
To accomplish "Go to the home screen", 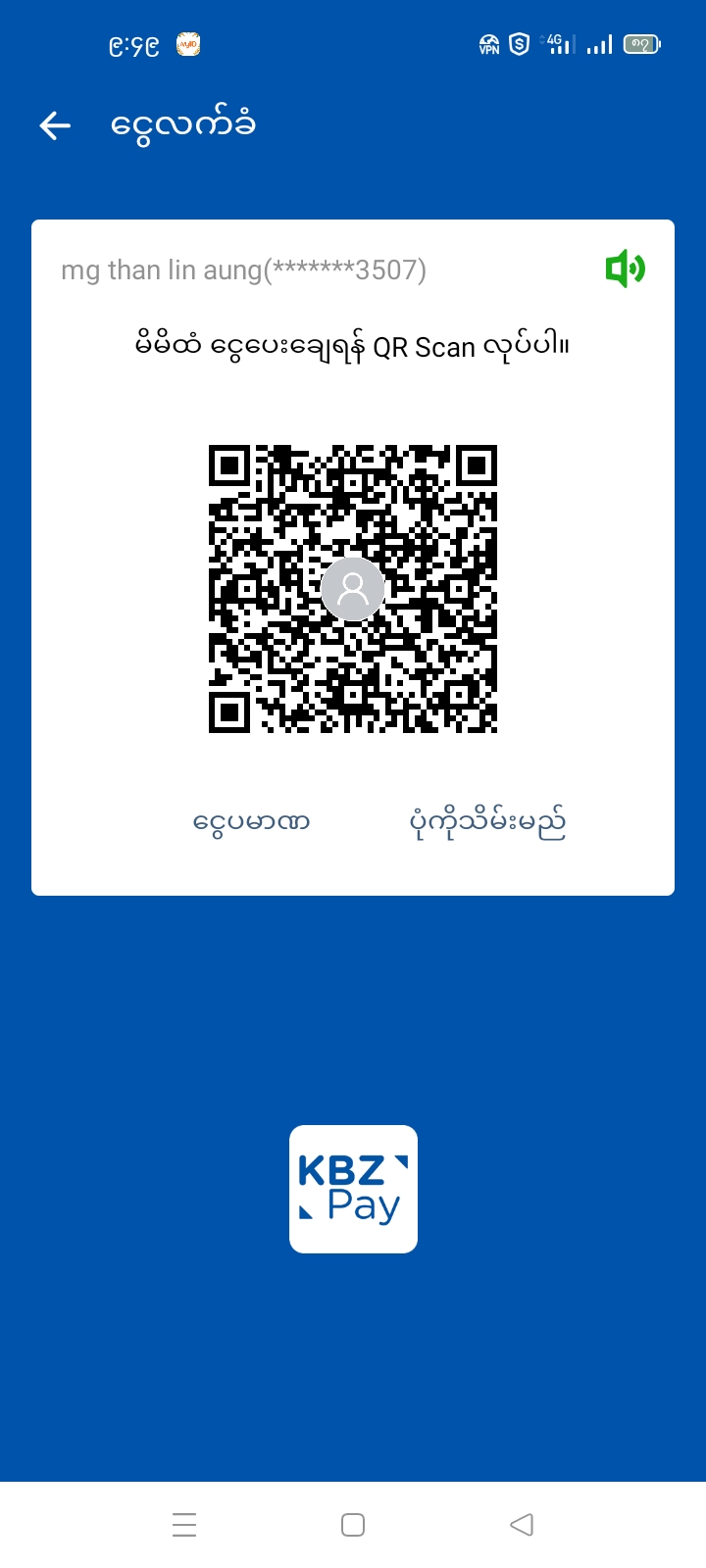I will pos(353,1525).
